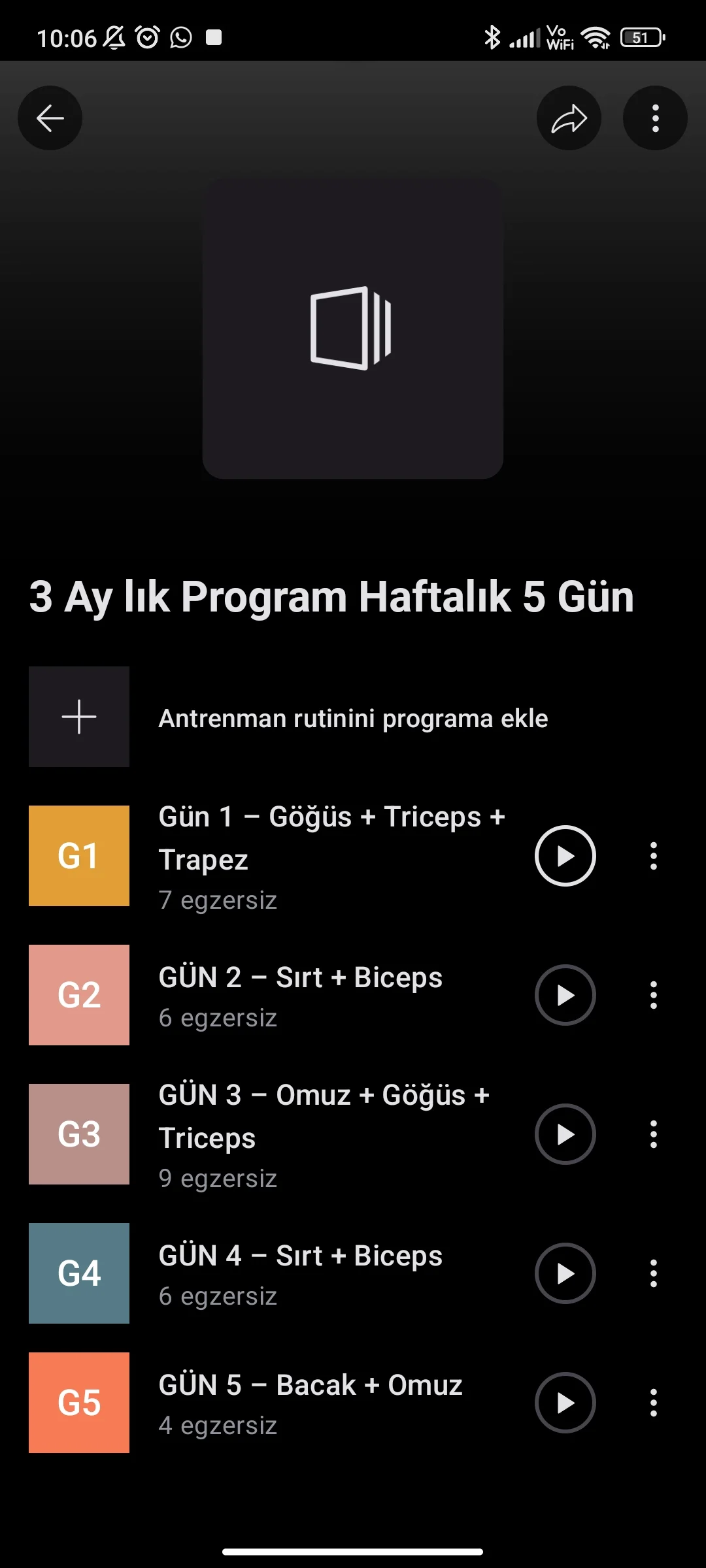Tap the program cover image placeholder

[352, 329]
